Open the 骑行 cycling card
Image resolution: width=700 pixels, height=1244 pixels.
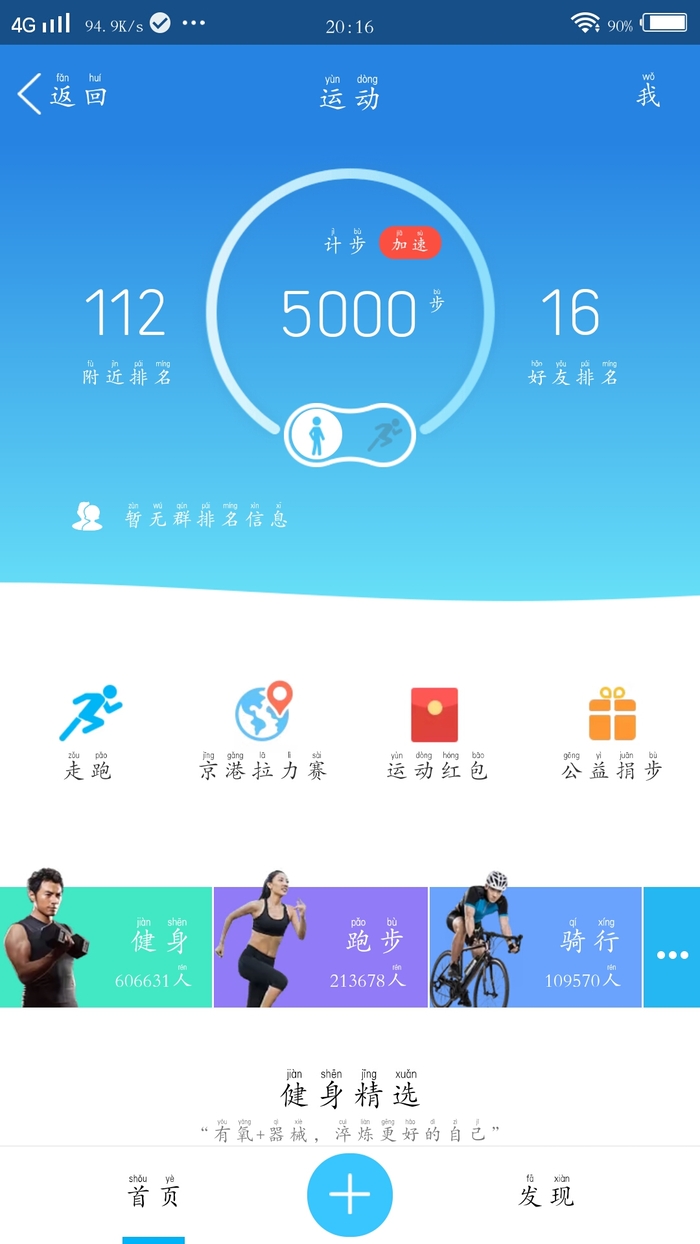tap(535, 946)
